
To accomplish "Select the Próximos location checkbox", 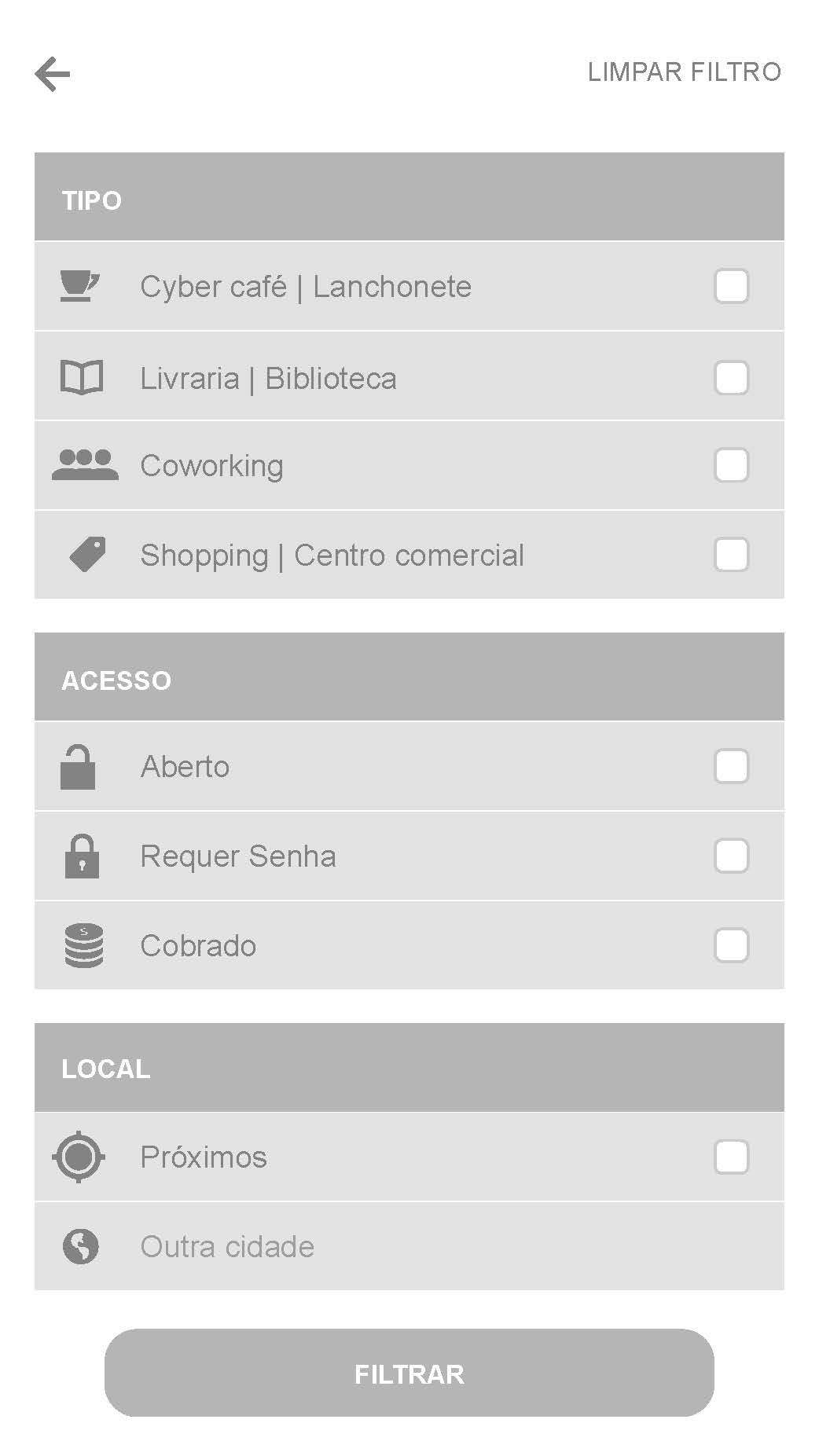I will point(731,1157).
